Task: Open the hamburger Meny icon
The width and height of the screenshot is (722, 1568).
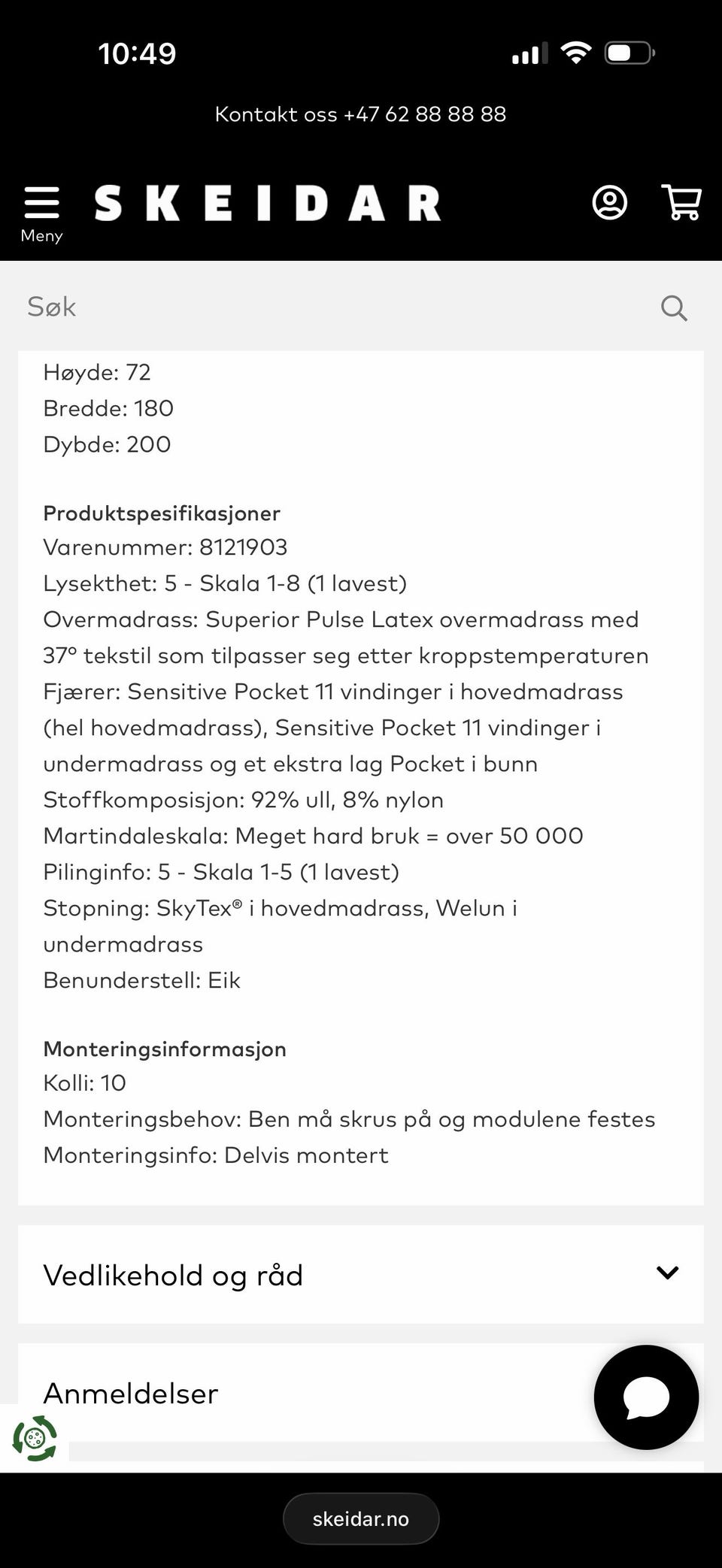Action: pos(42,203)
